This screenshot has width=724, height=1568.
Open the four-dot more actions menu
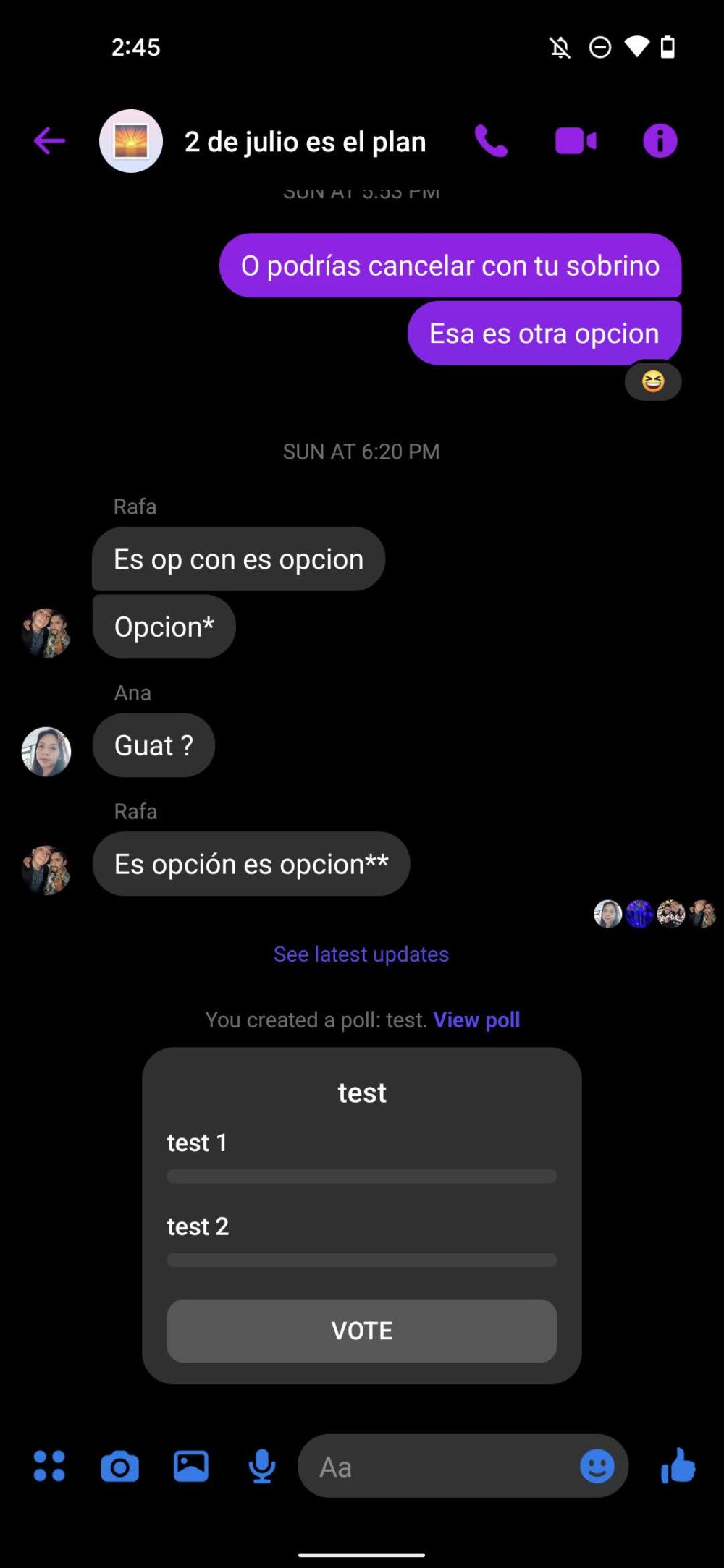[x=49, y=1467]
